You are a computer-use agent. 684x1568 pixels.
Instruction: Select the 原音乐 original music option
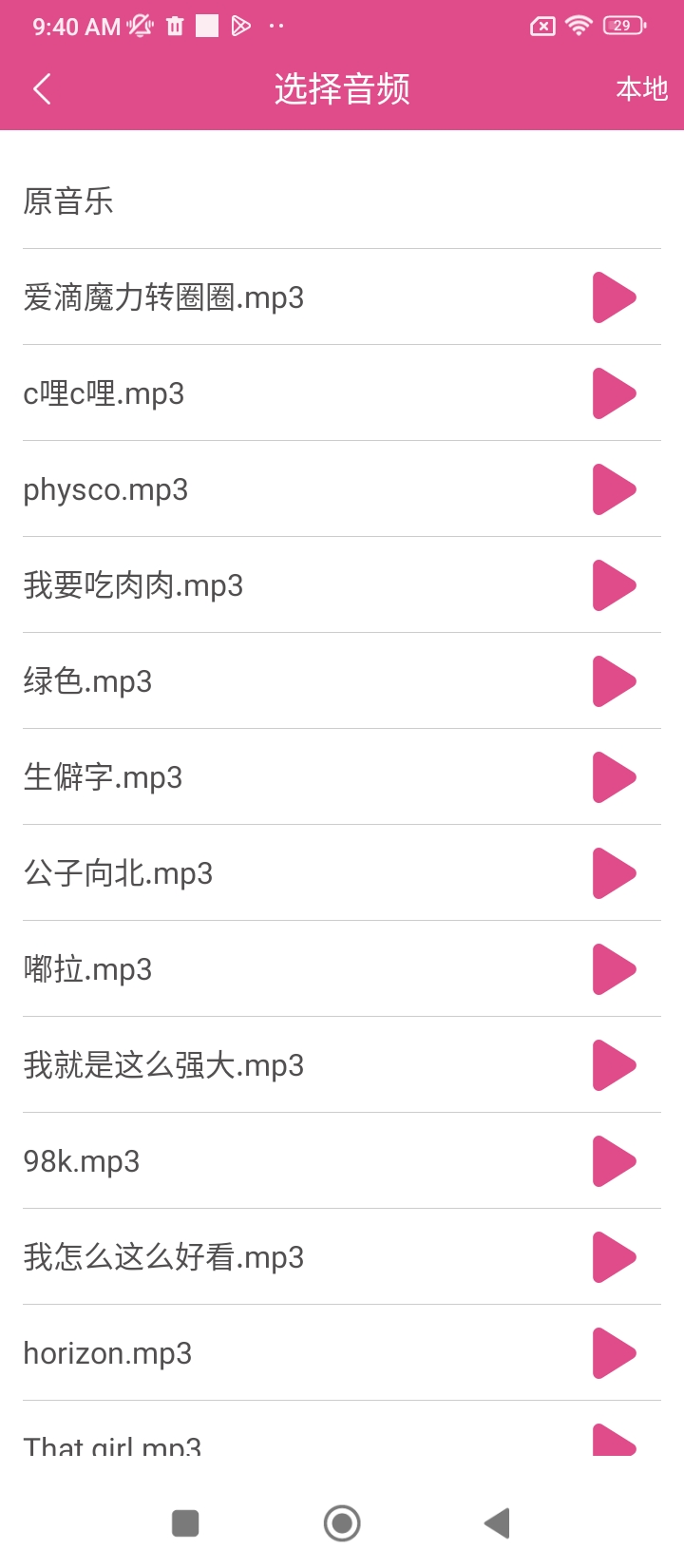(x=68, y=201)
